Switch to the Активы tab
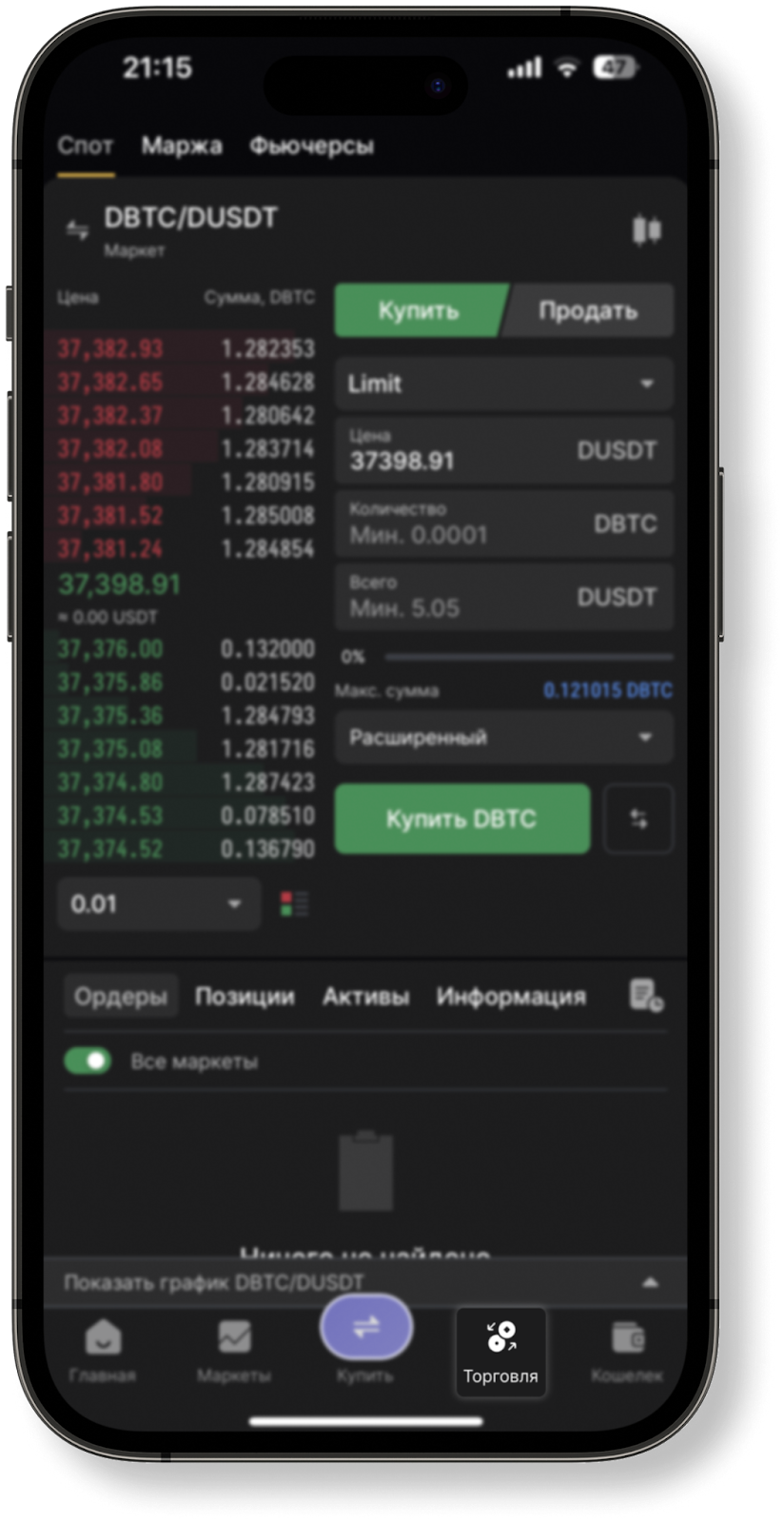This screenshot has height=1523, width=784. click(x=365, y=997)
